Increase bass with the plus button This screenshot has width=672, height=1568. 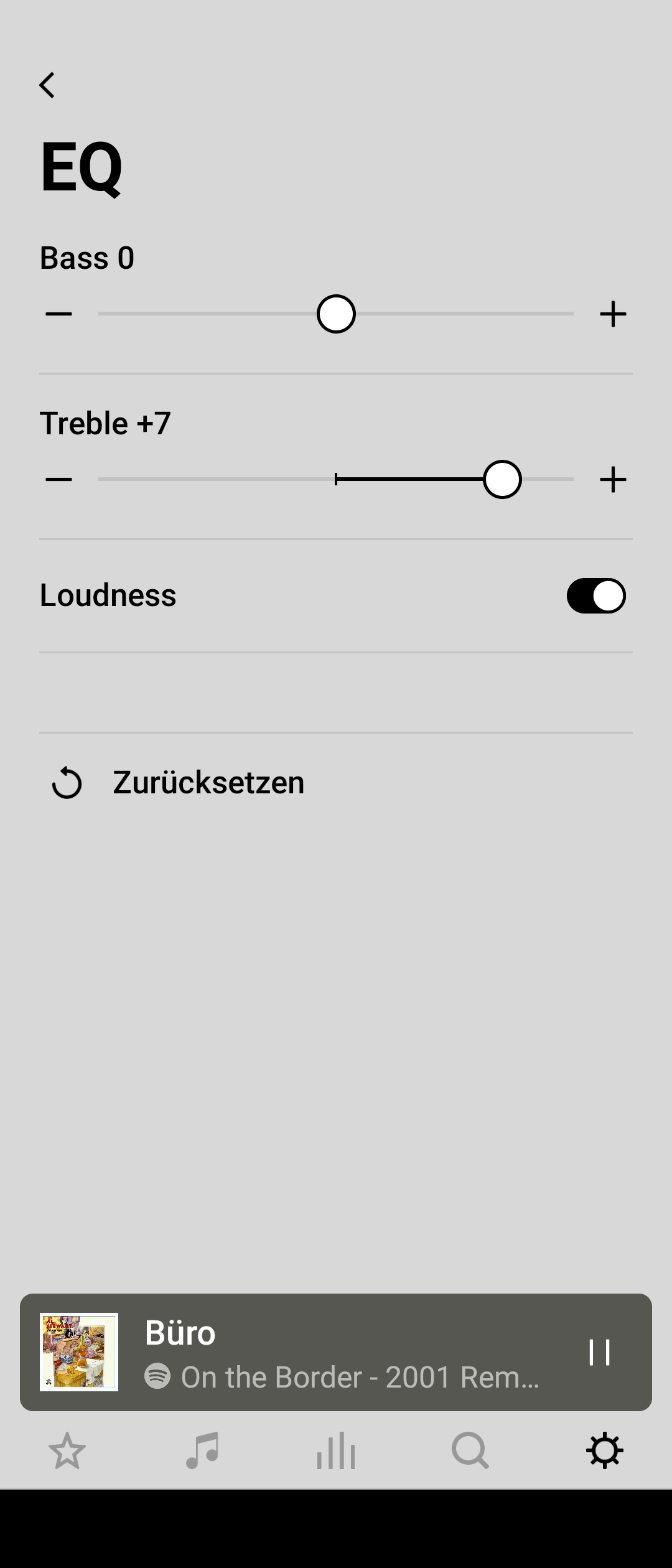click(x=613, y=314)
